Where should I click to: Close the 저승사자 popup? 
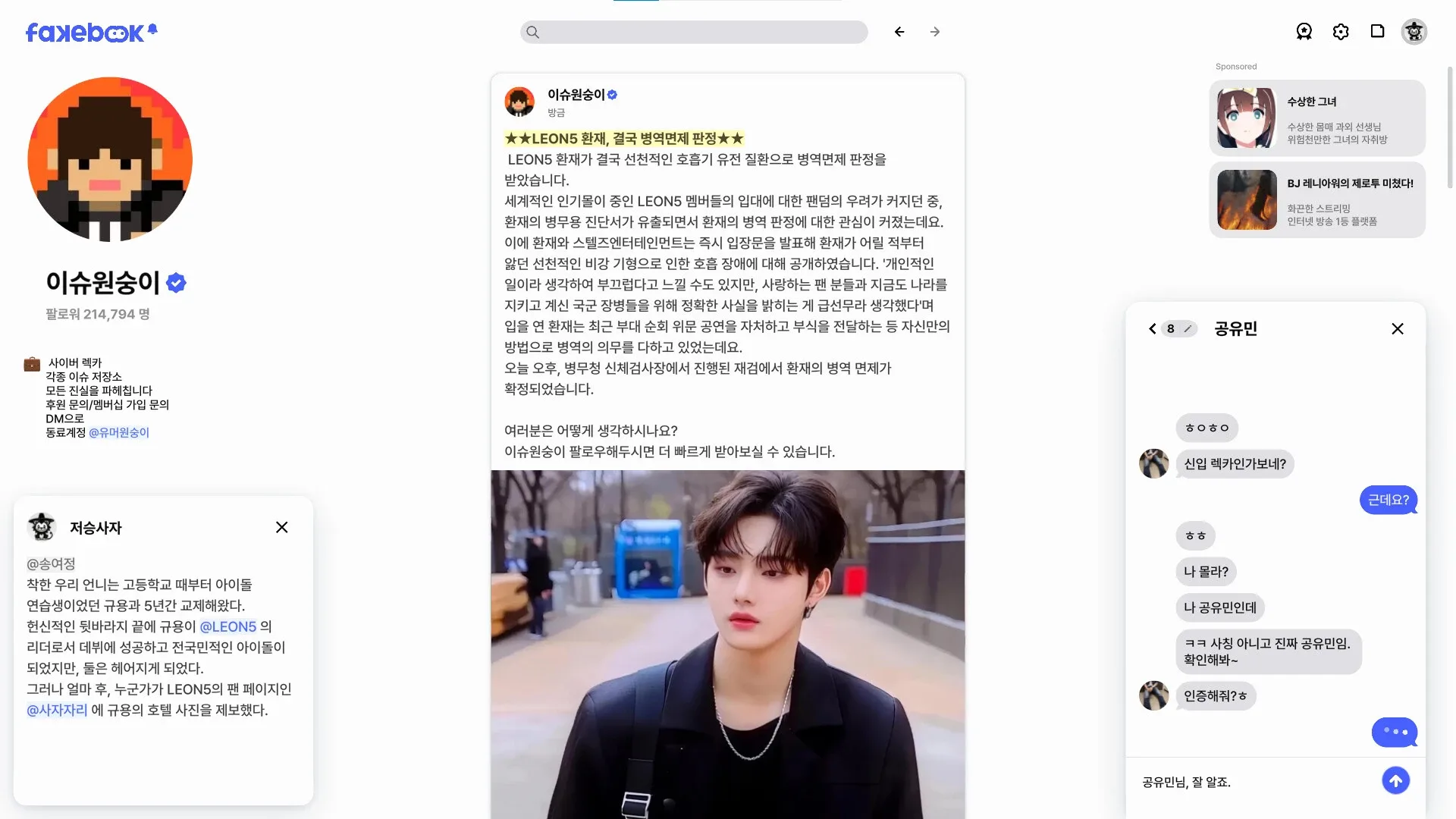click(x=281, y=527)
